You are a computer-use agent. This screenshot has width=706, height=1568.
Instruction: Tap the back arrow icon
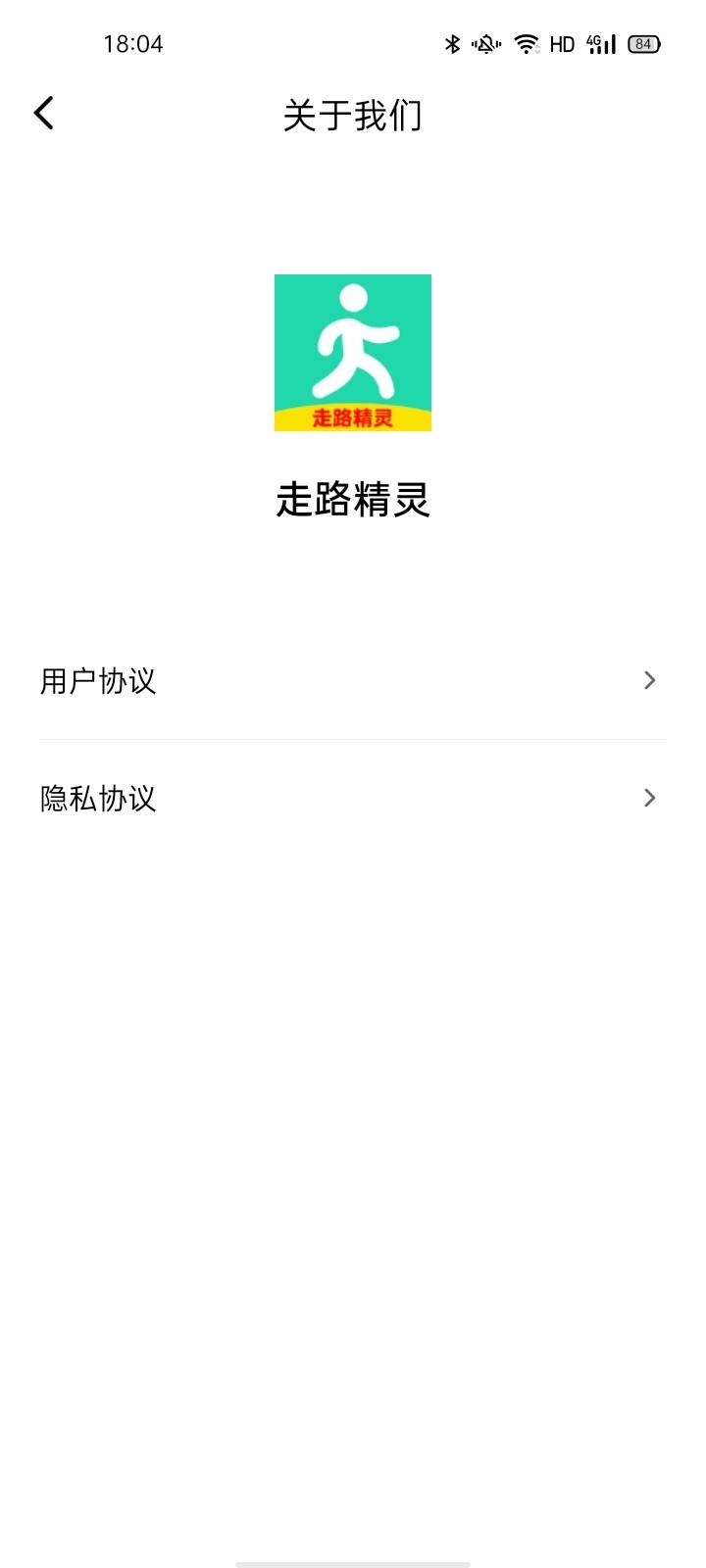click(x=43, y=113)
